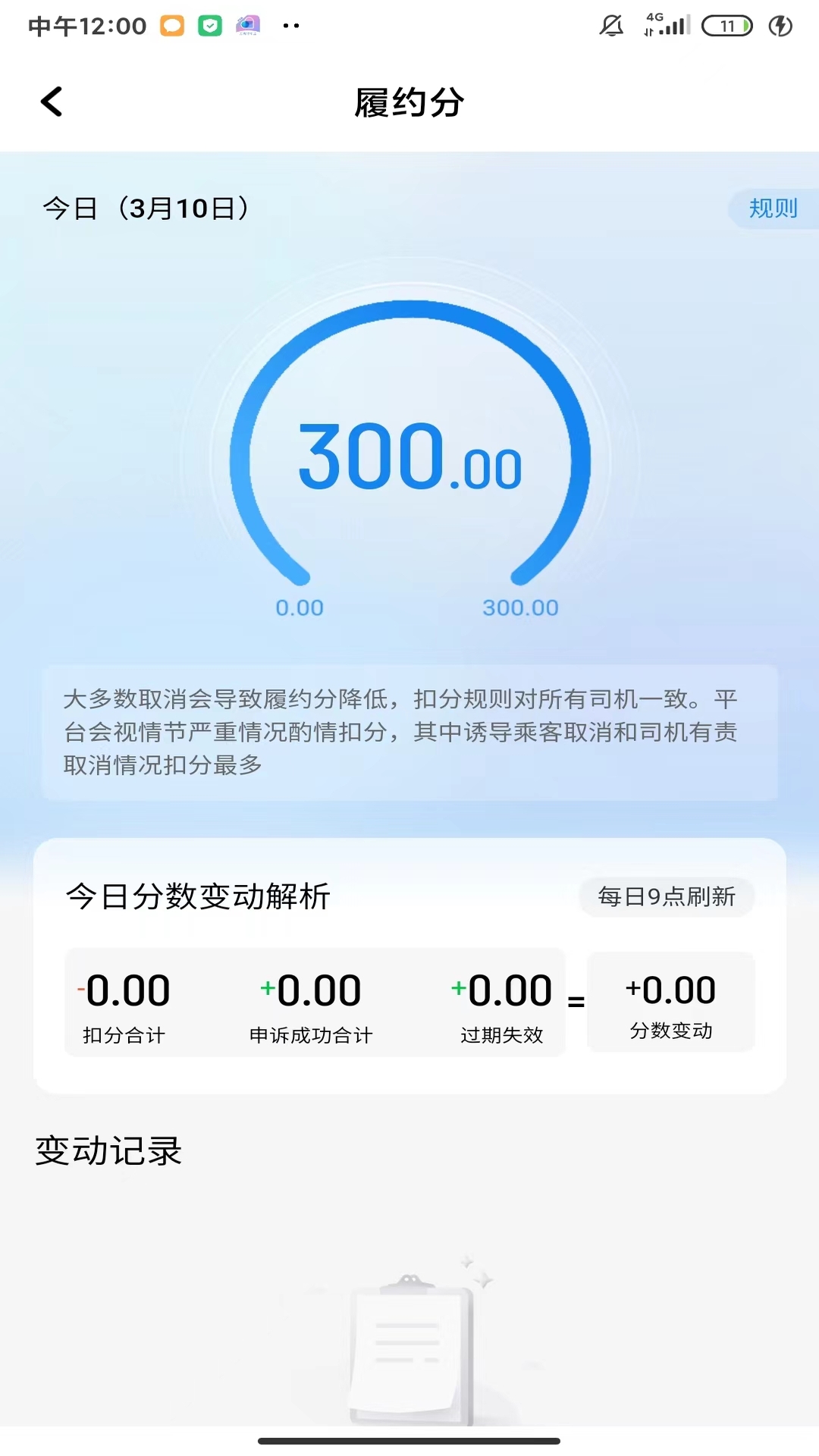Image resolution: width=819 pixels, height=1456 pixels.
Task: Tap the 变动记录 section heading
Action: pos(107,1150)
